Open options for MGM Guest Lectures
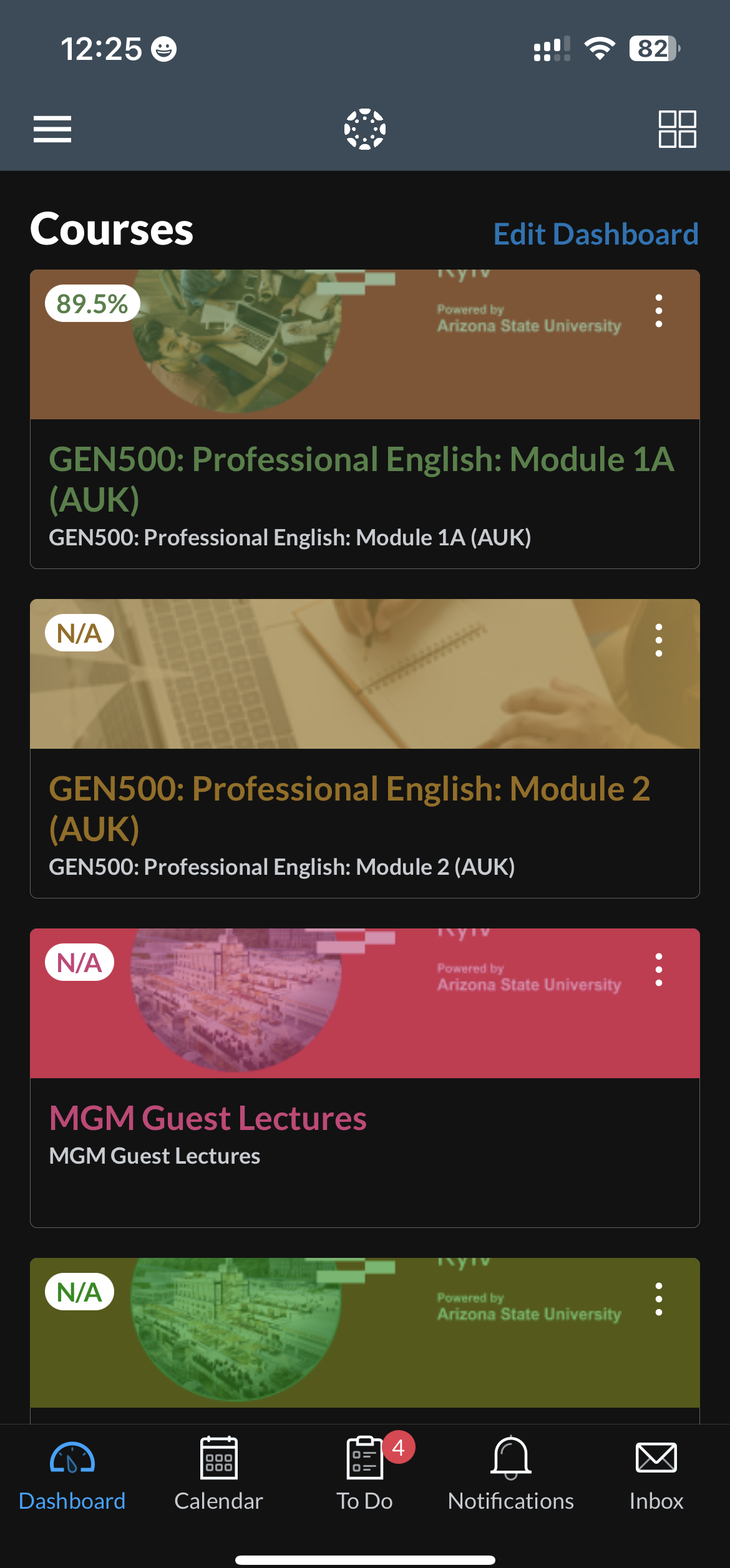 click(x=659, y=970)
